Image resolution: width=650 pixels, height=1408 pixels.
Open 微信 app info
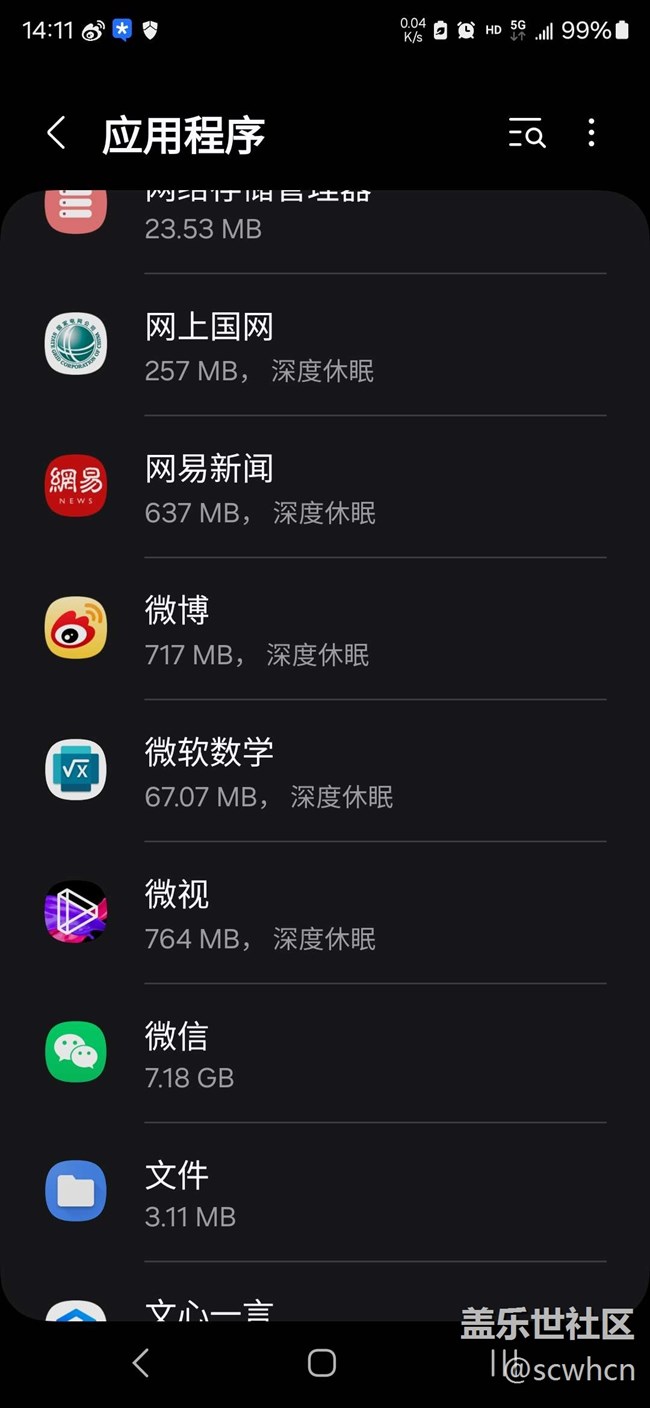tap(325, 1053)
